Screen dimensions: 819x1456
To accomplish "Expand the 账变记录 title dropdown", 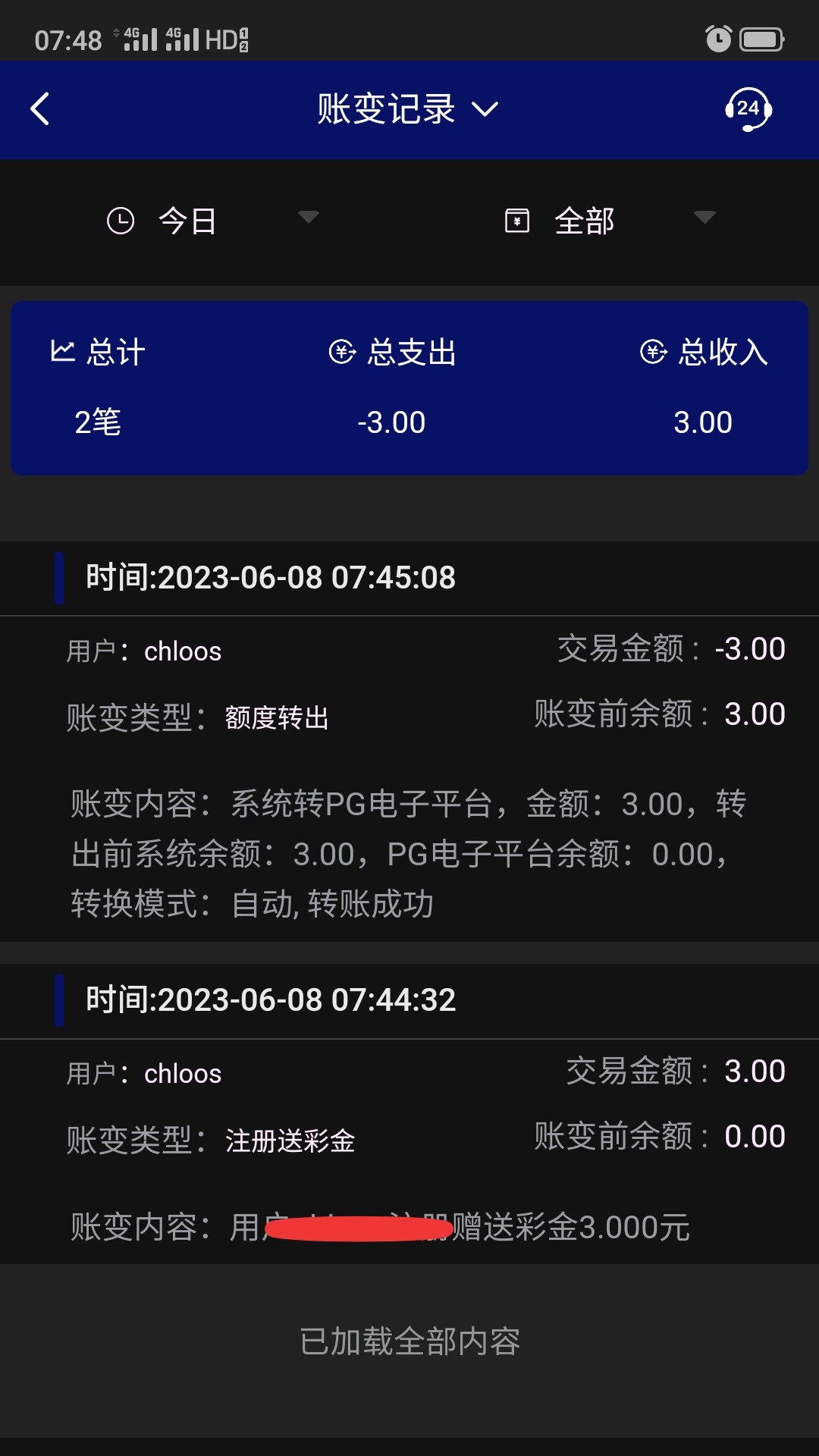I will (408, 109).
